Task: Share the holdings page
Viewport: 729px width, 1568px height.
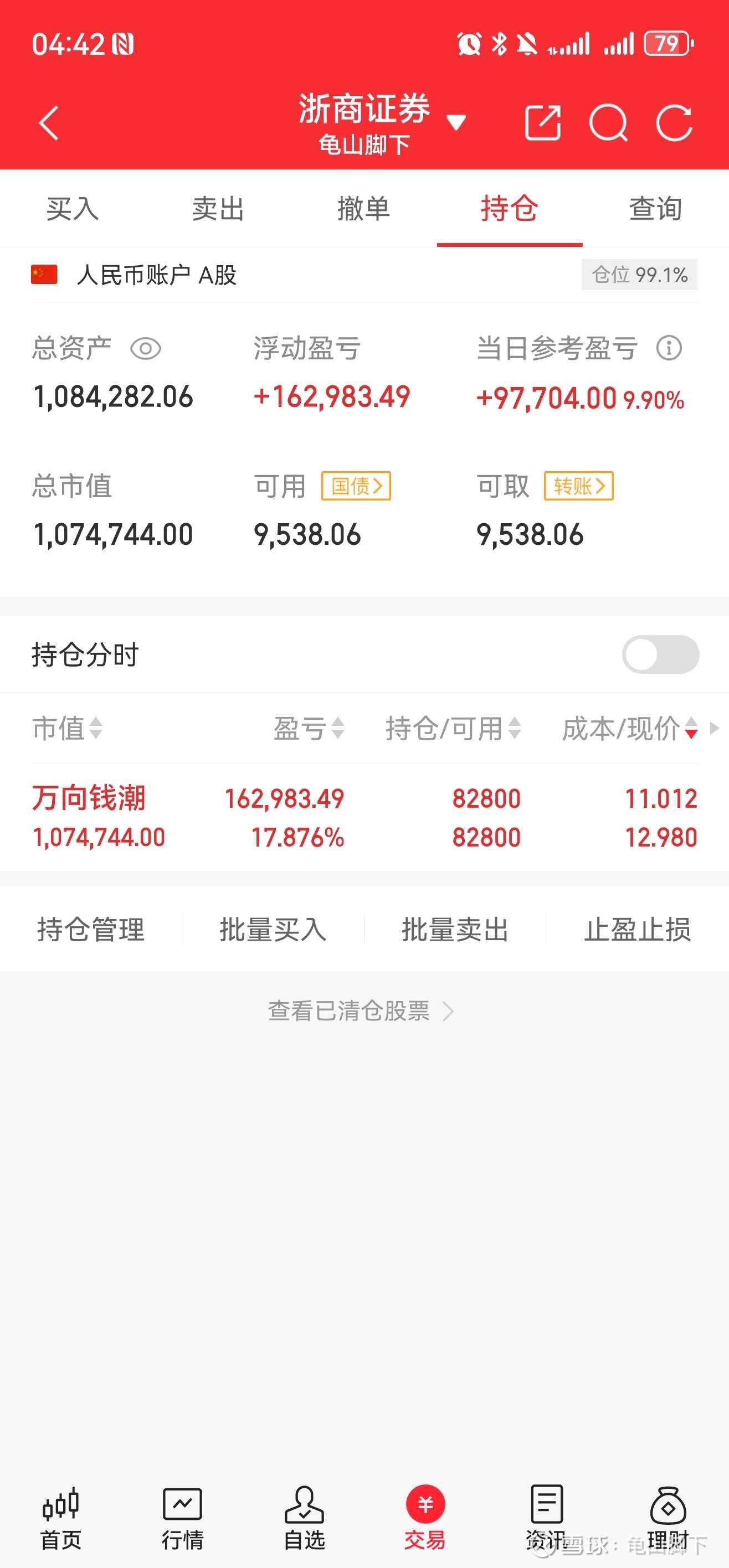Action: click(x=542, y=123)
